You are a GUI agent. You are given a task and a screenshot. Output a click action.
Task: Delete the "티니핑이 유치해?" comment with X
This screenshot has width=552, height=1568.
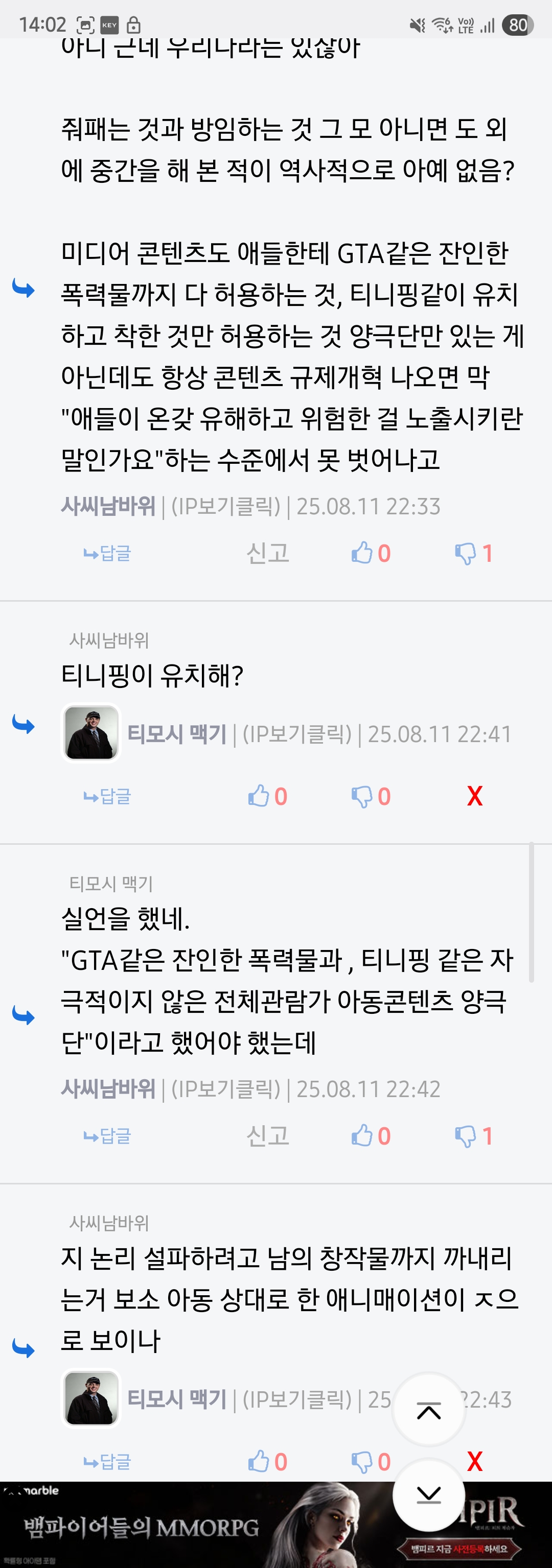pyautogui.click(x=475, y=796)
